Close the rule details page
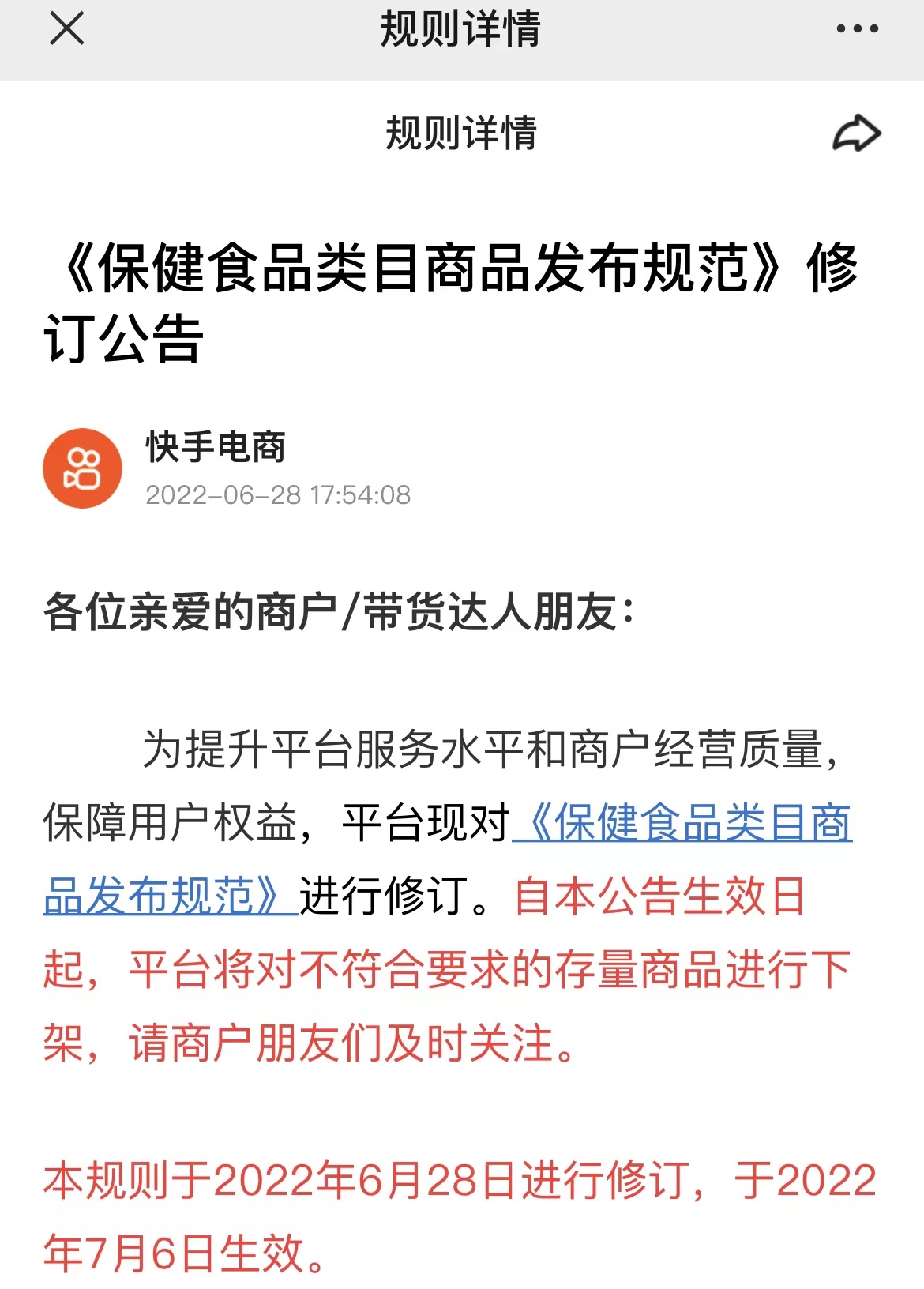 [66, 30]
